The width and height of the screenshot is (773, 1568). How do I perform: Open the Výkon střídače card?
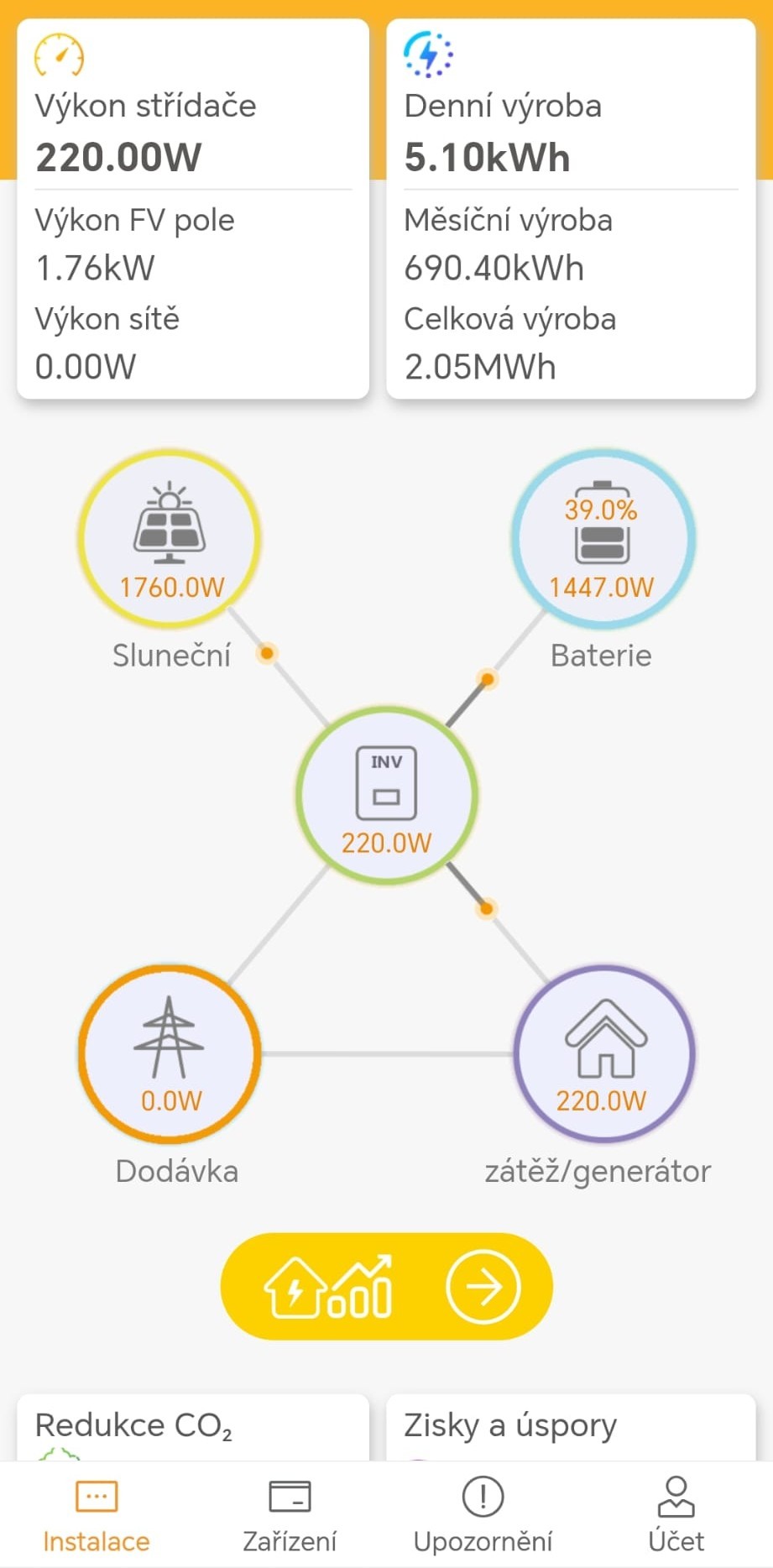pos(193,208)
